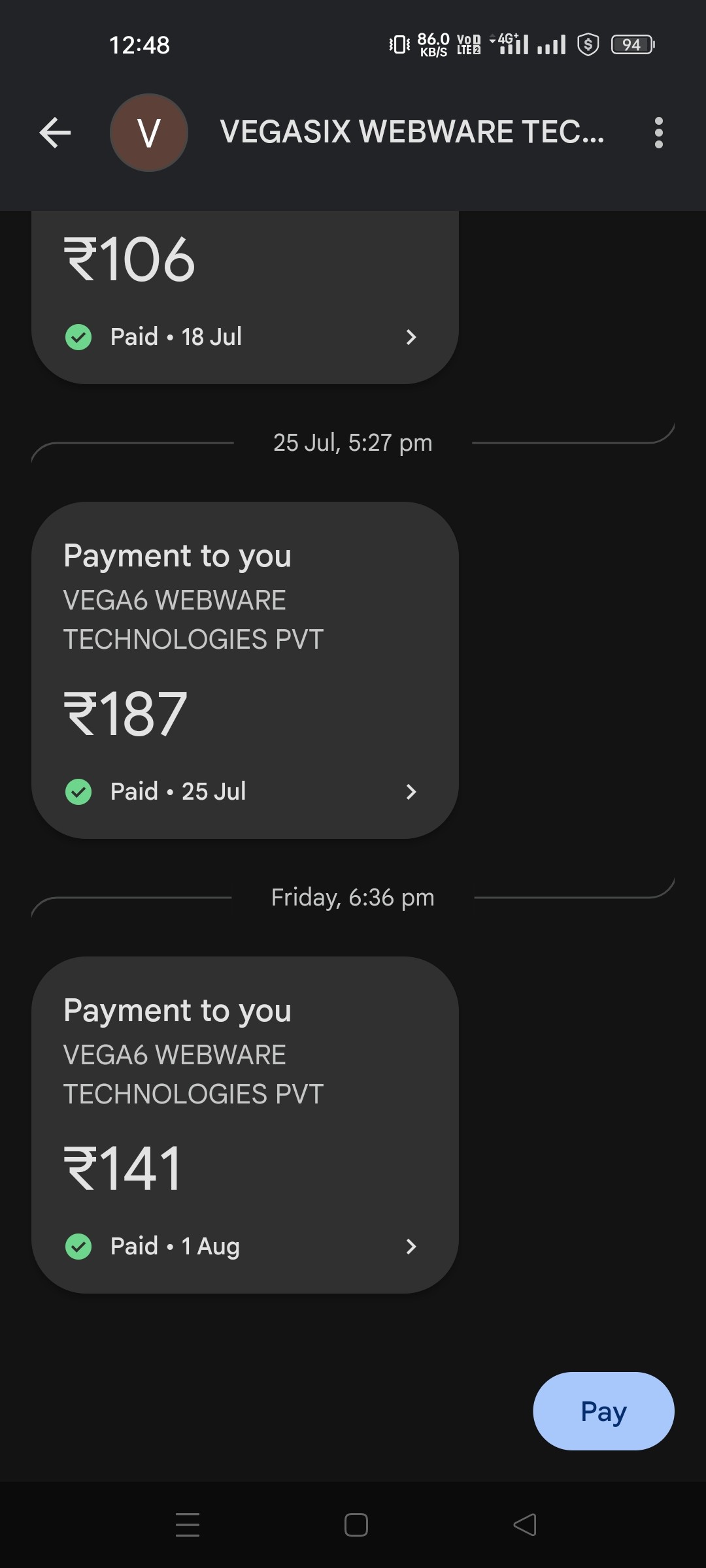Screen dimensions: 706x1568
Task: Tap the Pay button
Action: (x=603, y=1411)
